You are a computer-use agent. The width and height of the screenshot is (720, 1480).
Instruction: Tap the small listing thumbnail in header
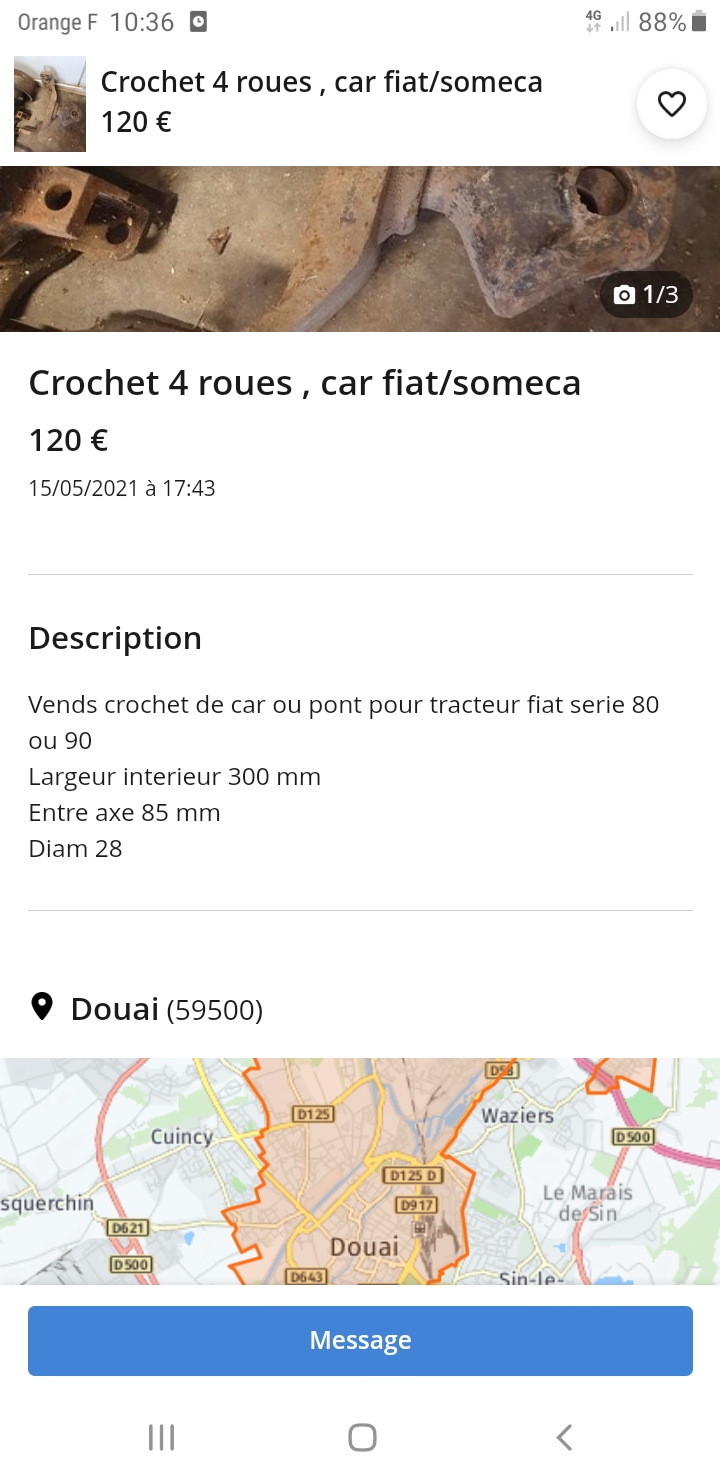50,104
